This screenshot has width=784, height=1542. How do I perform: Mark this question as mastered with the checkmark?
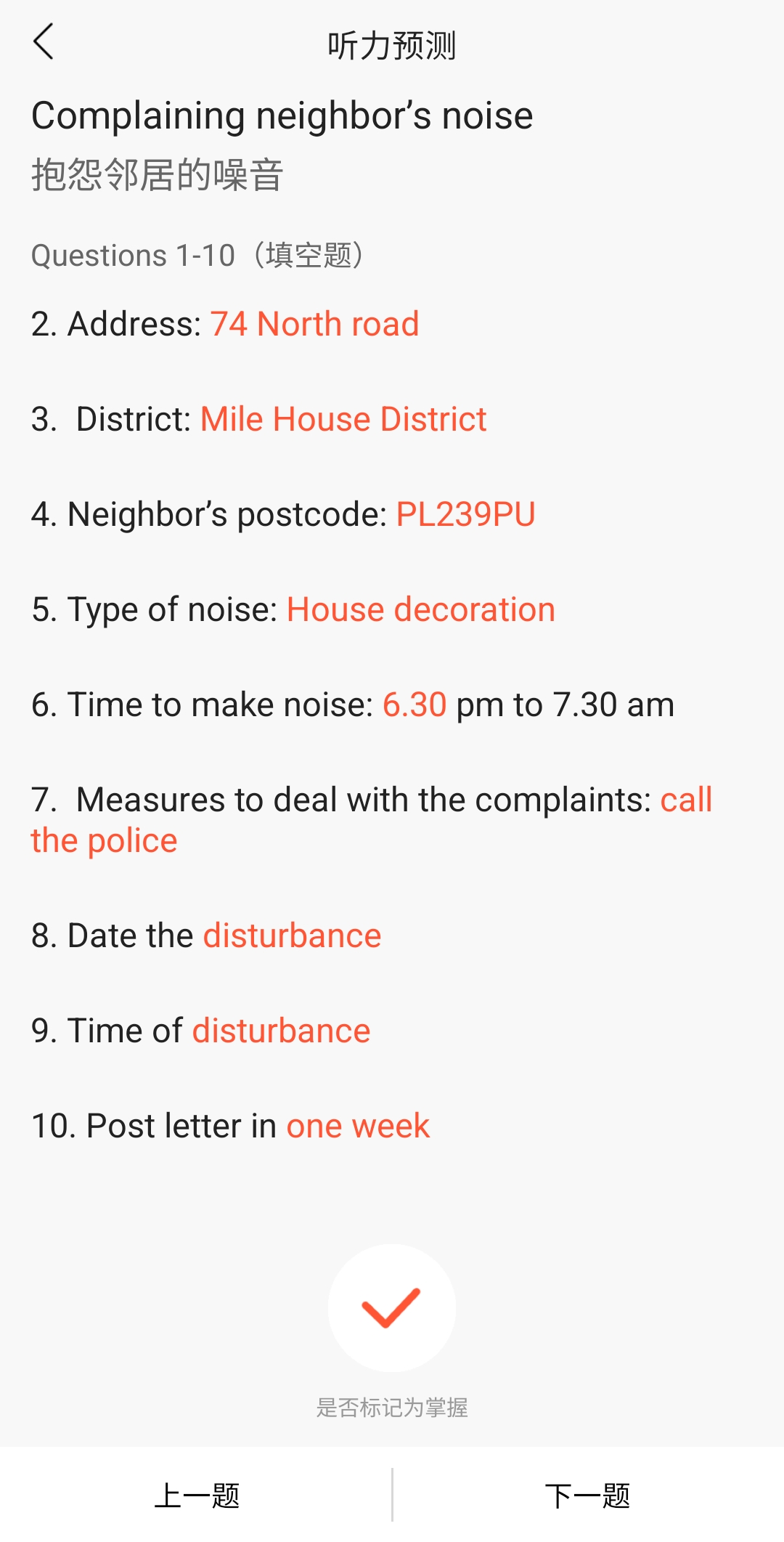tap(392, 1307)
